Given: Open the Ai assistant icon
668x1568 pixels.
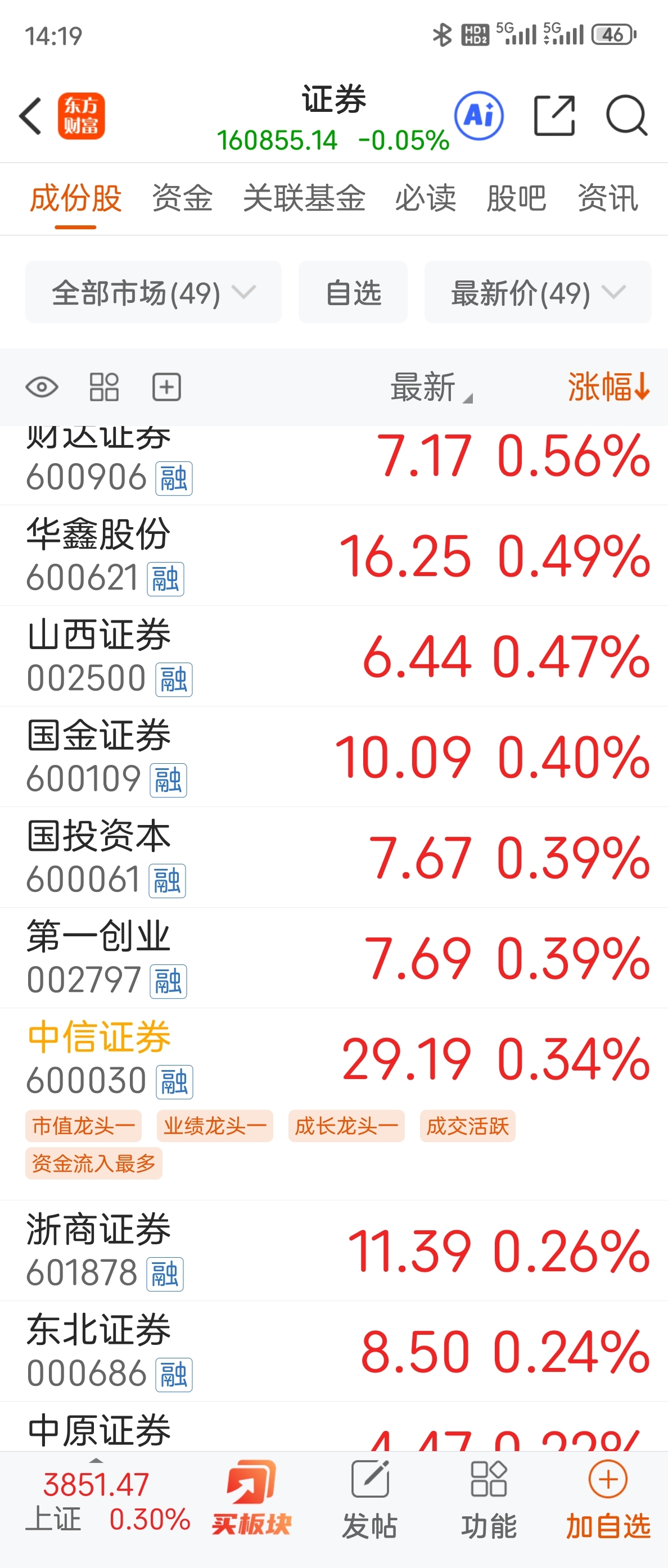Looking at the screenshot, I should click(479, 116).
